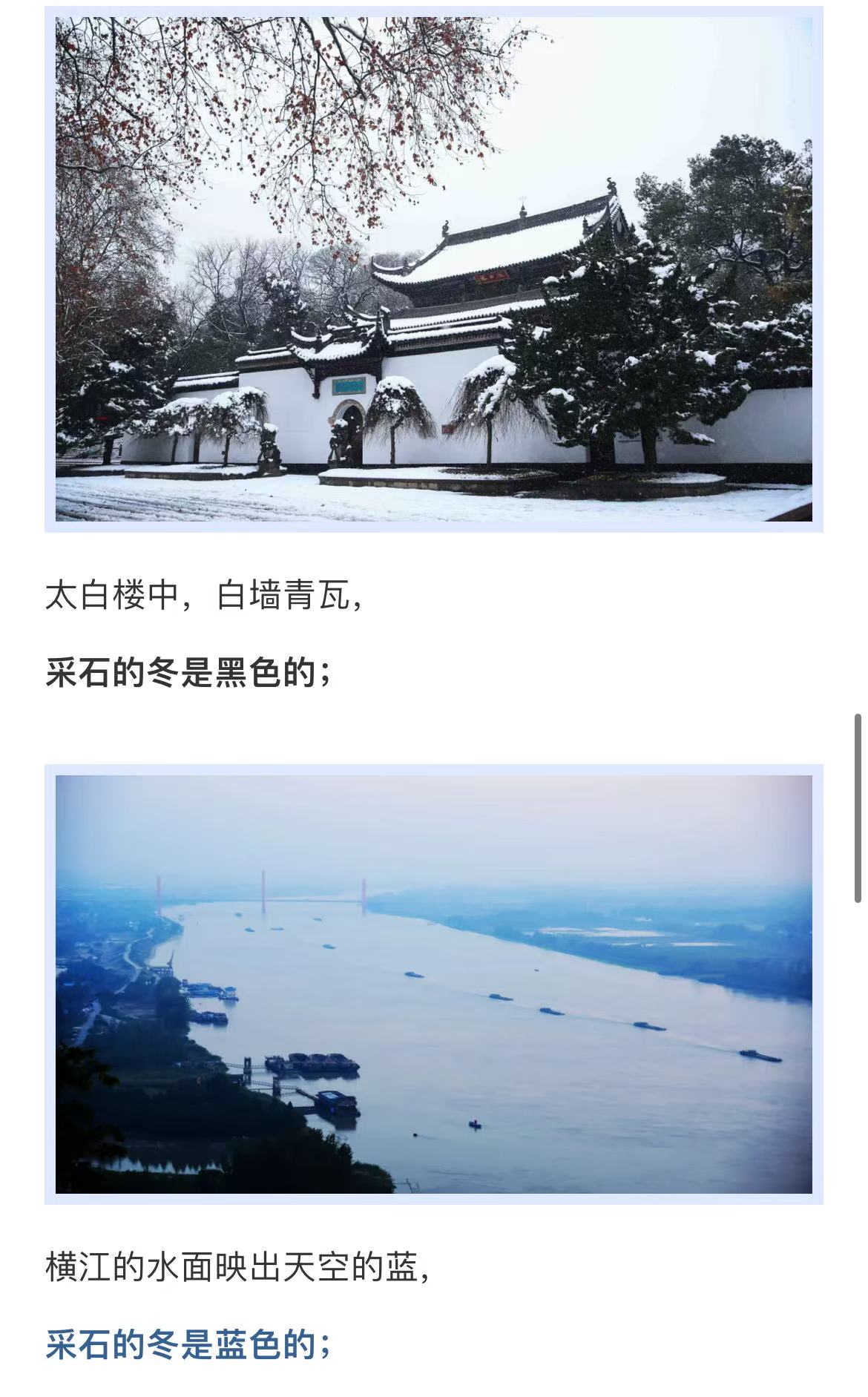Open the snowy Taibai Tower photo

(x=434, y=269)
